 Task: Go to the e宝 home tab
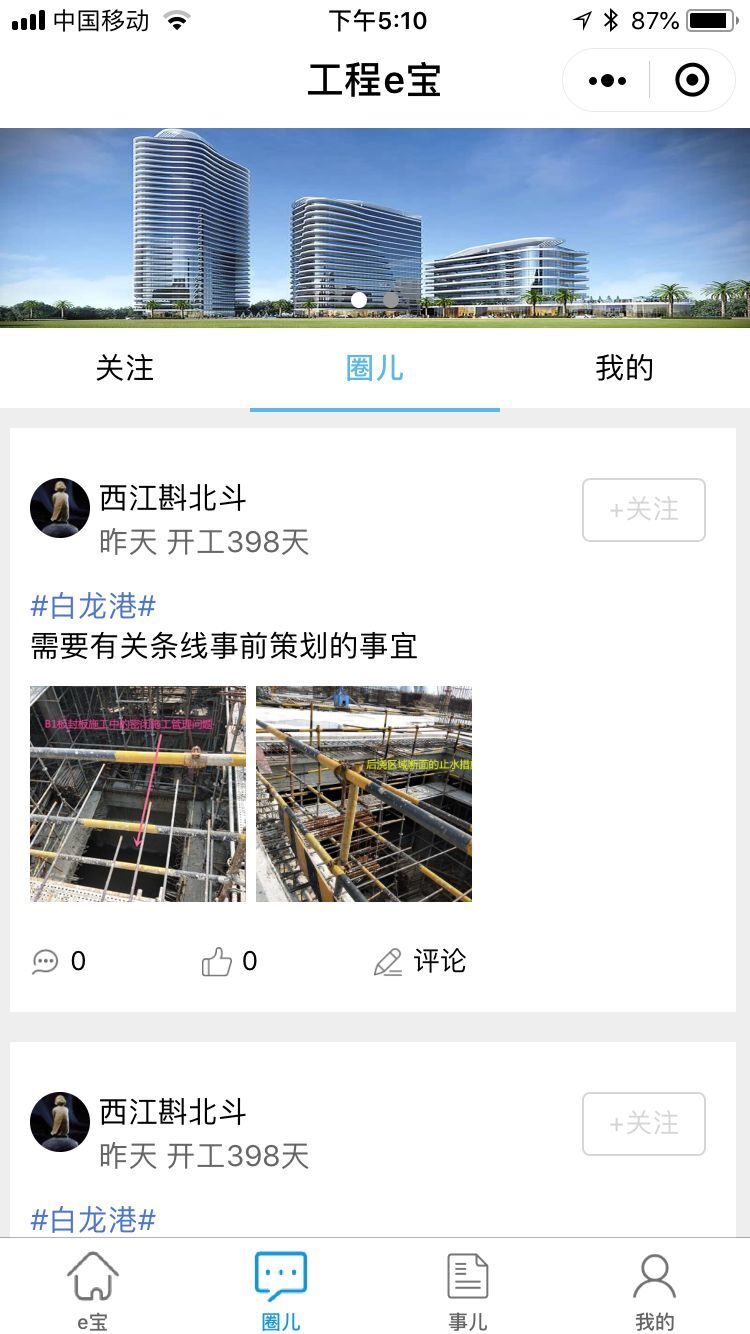[x=93, y=1289]
